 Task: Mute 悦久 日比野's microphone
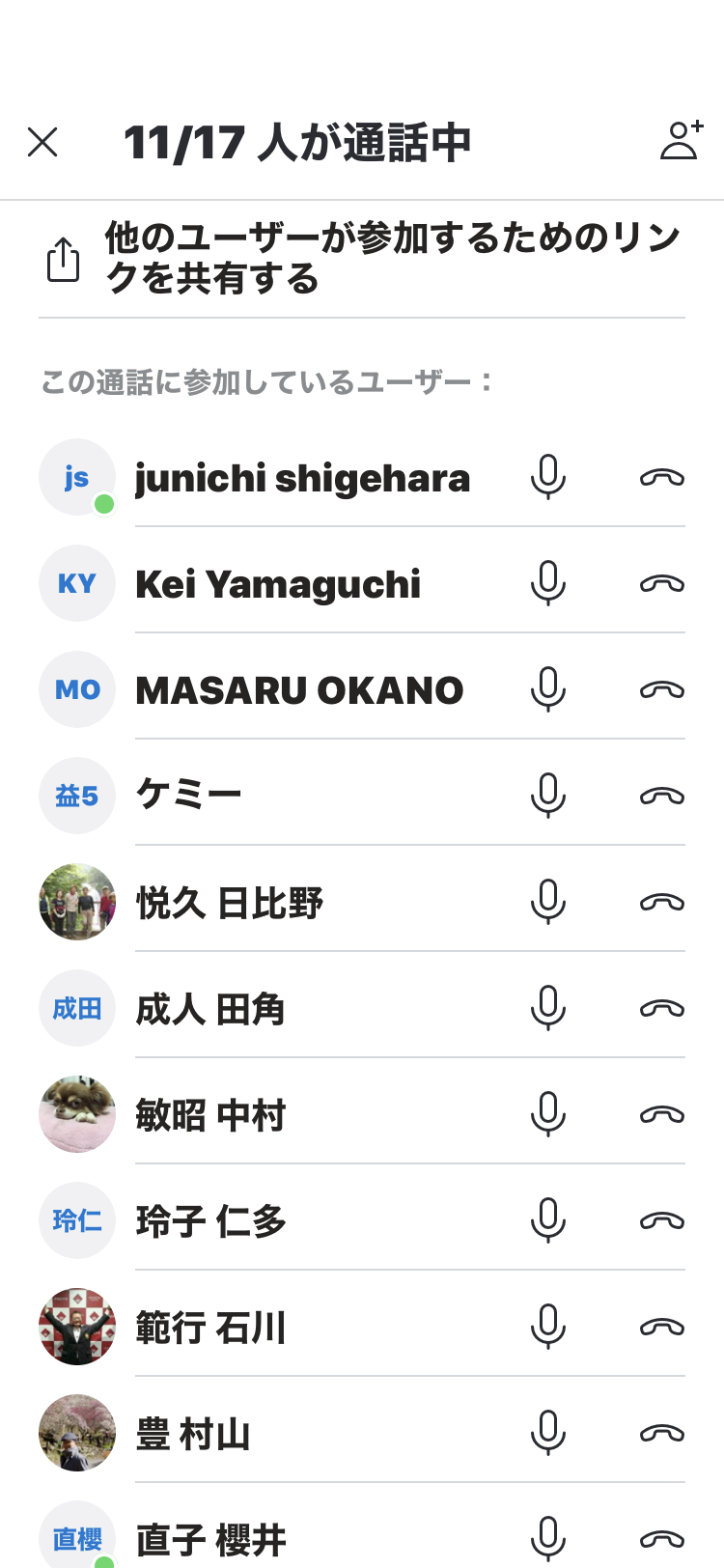pos(547,902)
